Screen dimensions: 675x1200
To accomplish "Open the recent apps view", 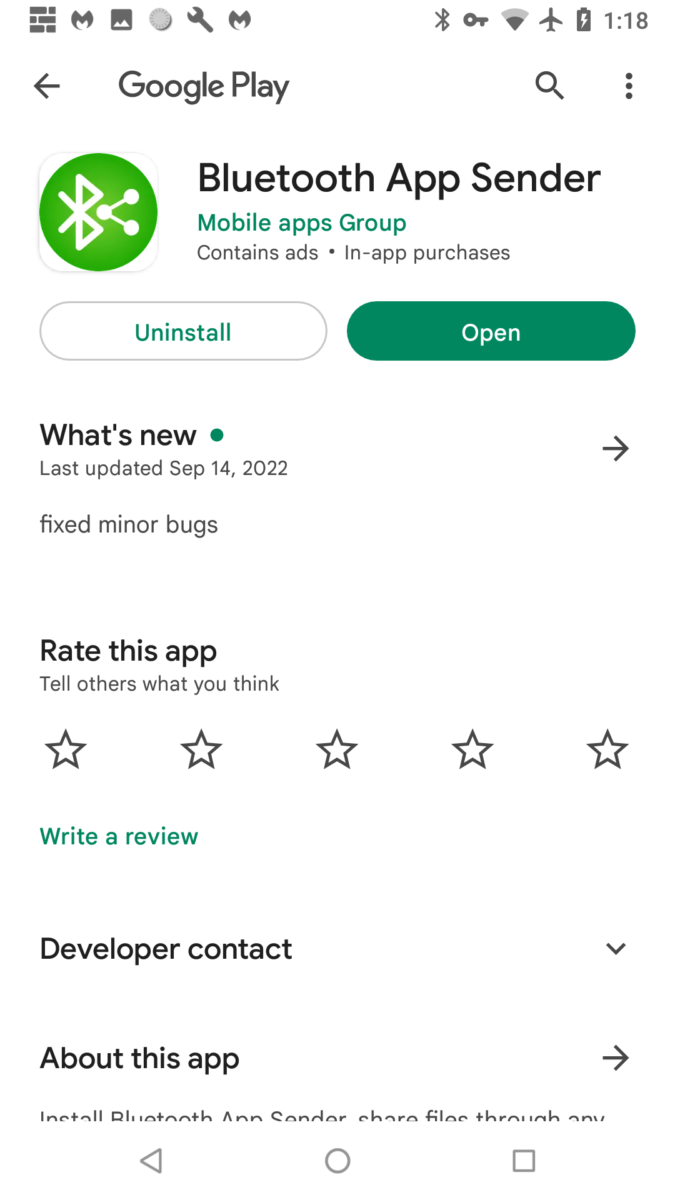I will tap(523, 1160).
